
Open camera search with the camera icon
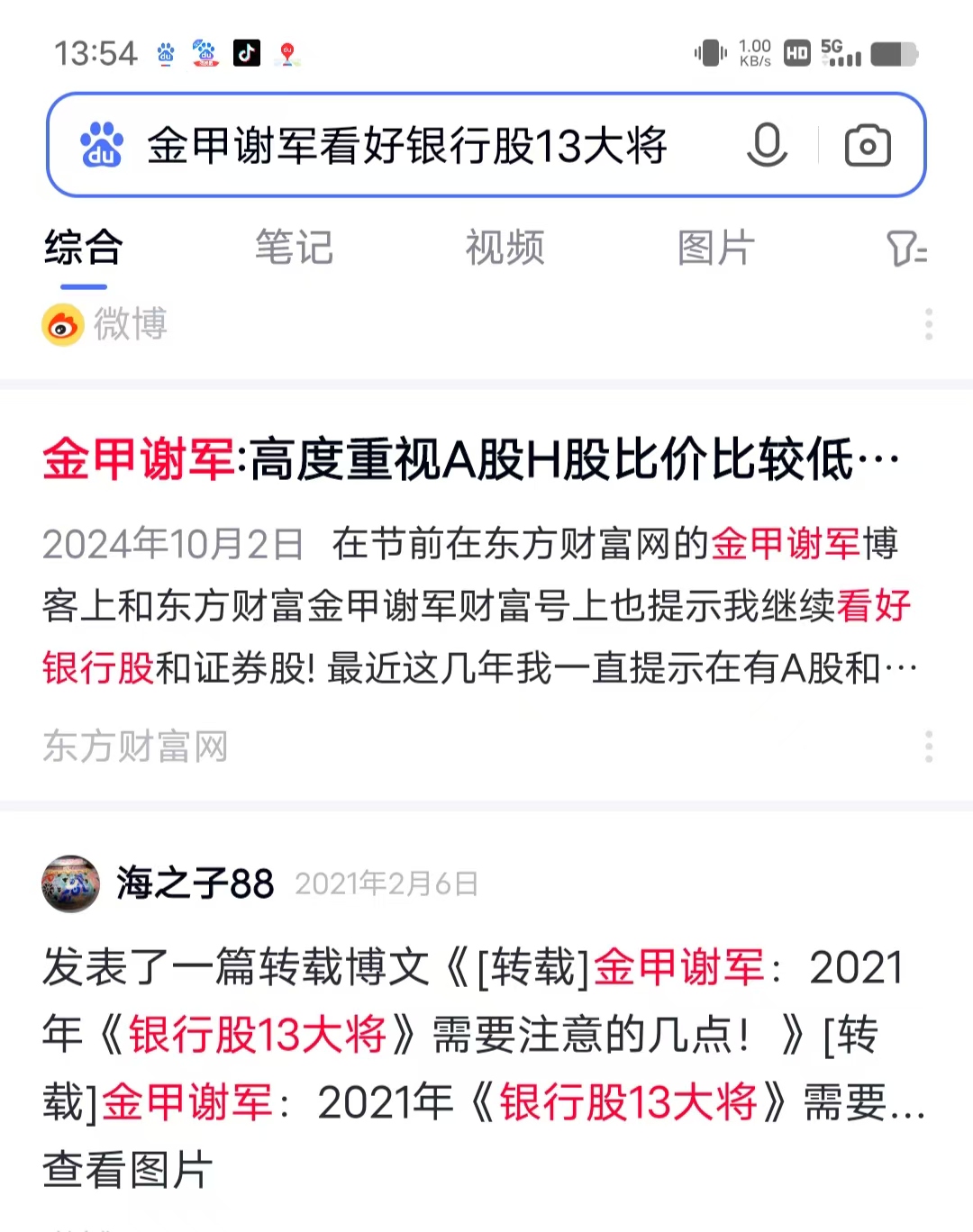click(x=868, y=146)
